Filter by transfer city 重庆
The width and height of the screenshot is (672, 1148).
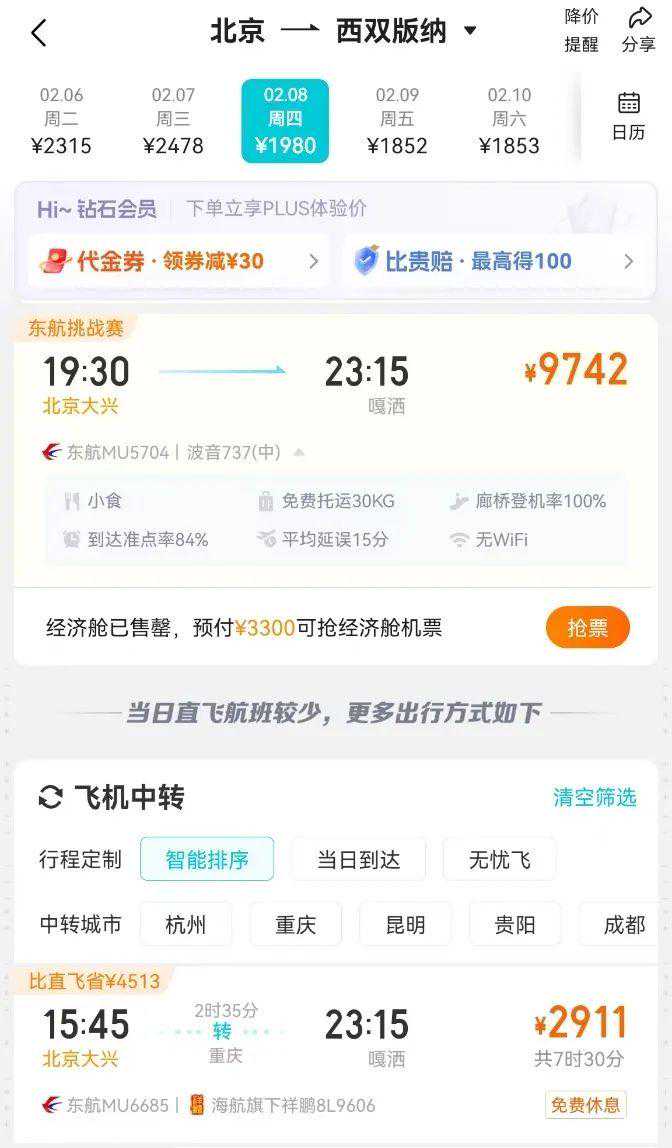[x=295, y=924]
